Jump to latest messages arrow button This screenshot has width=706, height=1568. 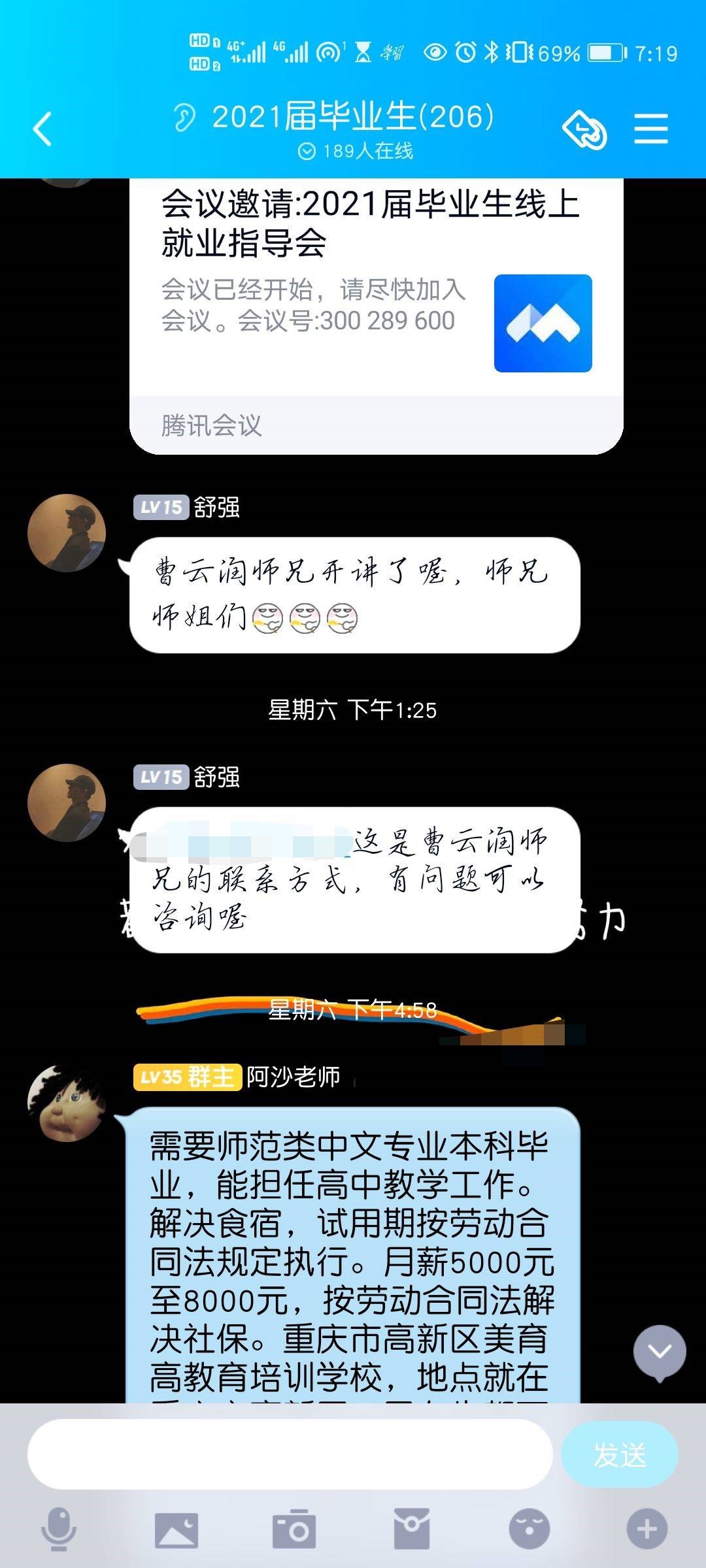pyautogui.click(x=660, y=1352)
